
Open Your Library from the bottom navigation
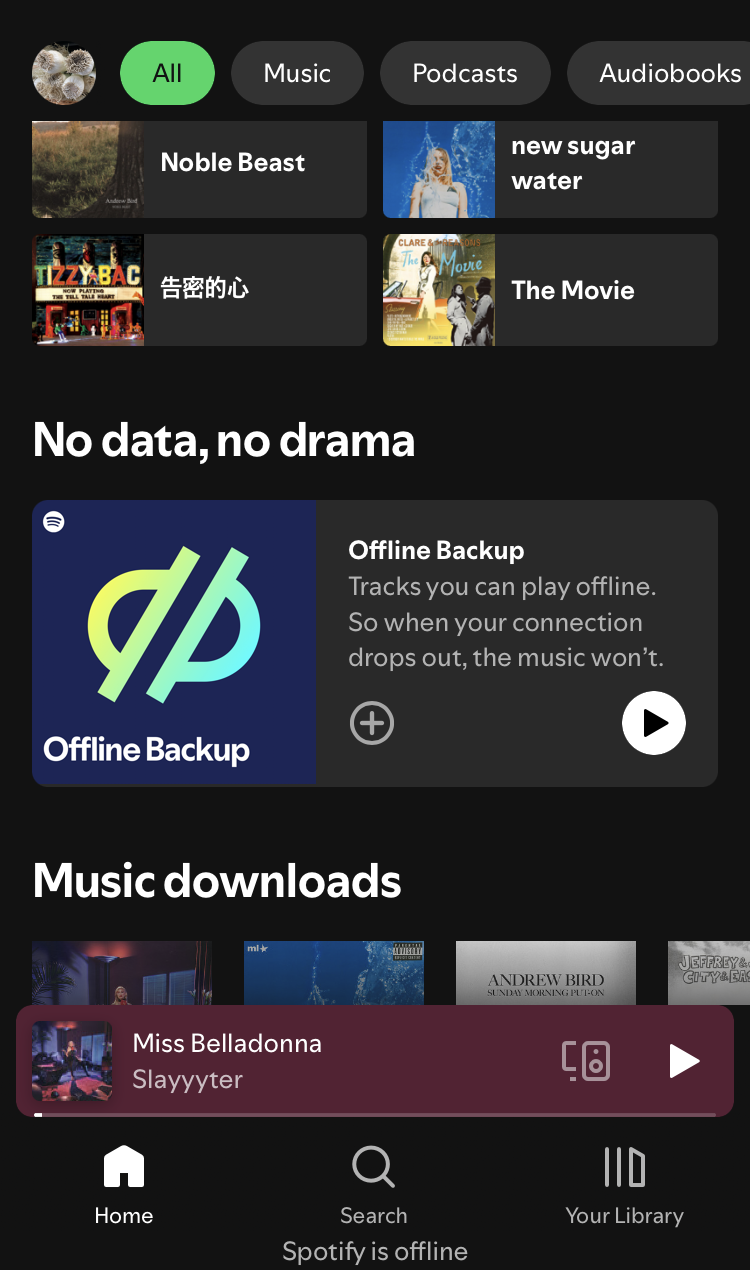[624, 1185]
